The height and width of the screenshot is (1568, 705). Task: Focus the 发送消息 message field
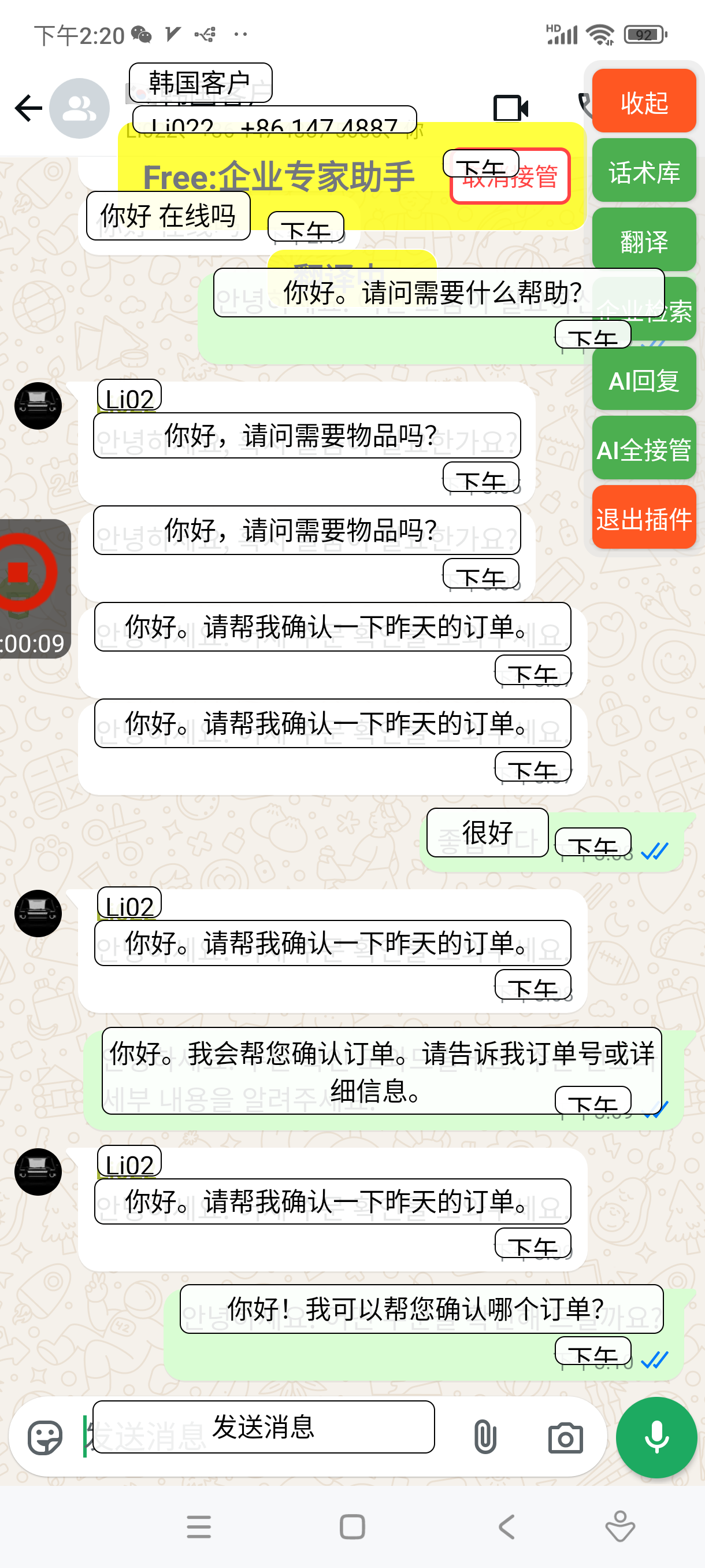click(263, 1428)
